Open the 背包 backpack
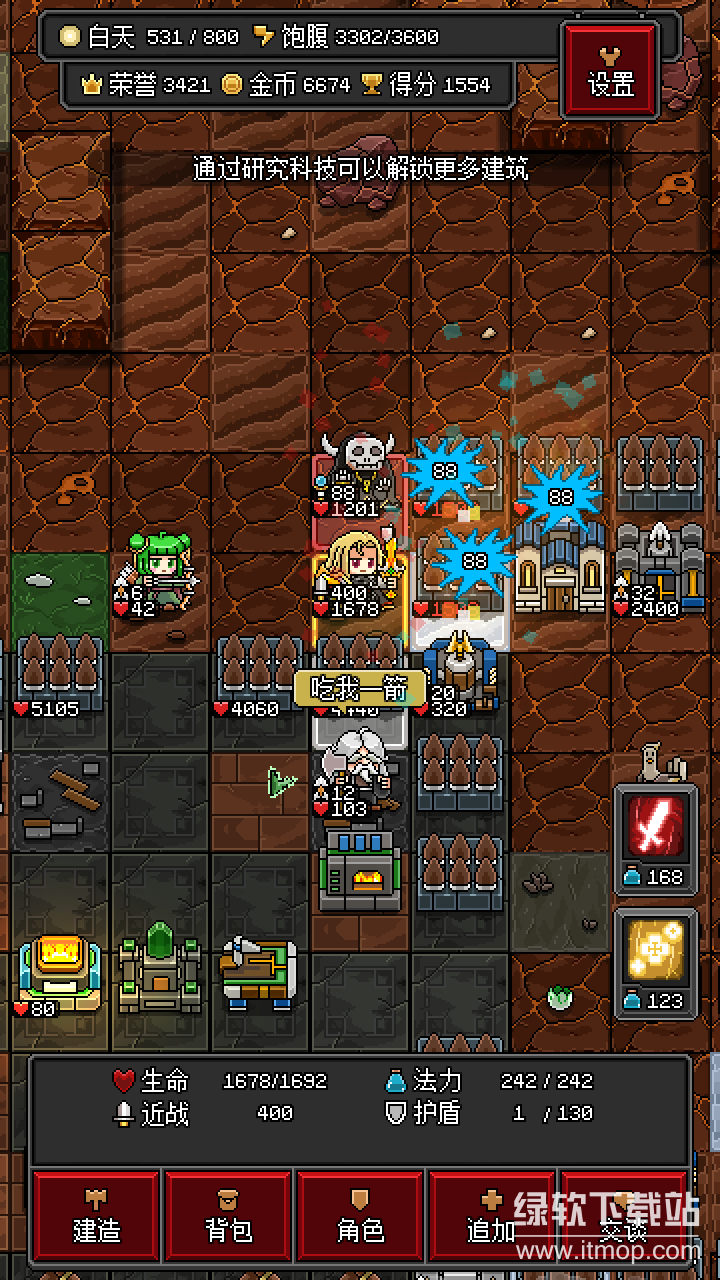Image resolution: width=720 pixels, height=1280 pixels. [x=229, y=1217]
